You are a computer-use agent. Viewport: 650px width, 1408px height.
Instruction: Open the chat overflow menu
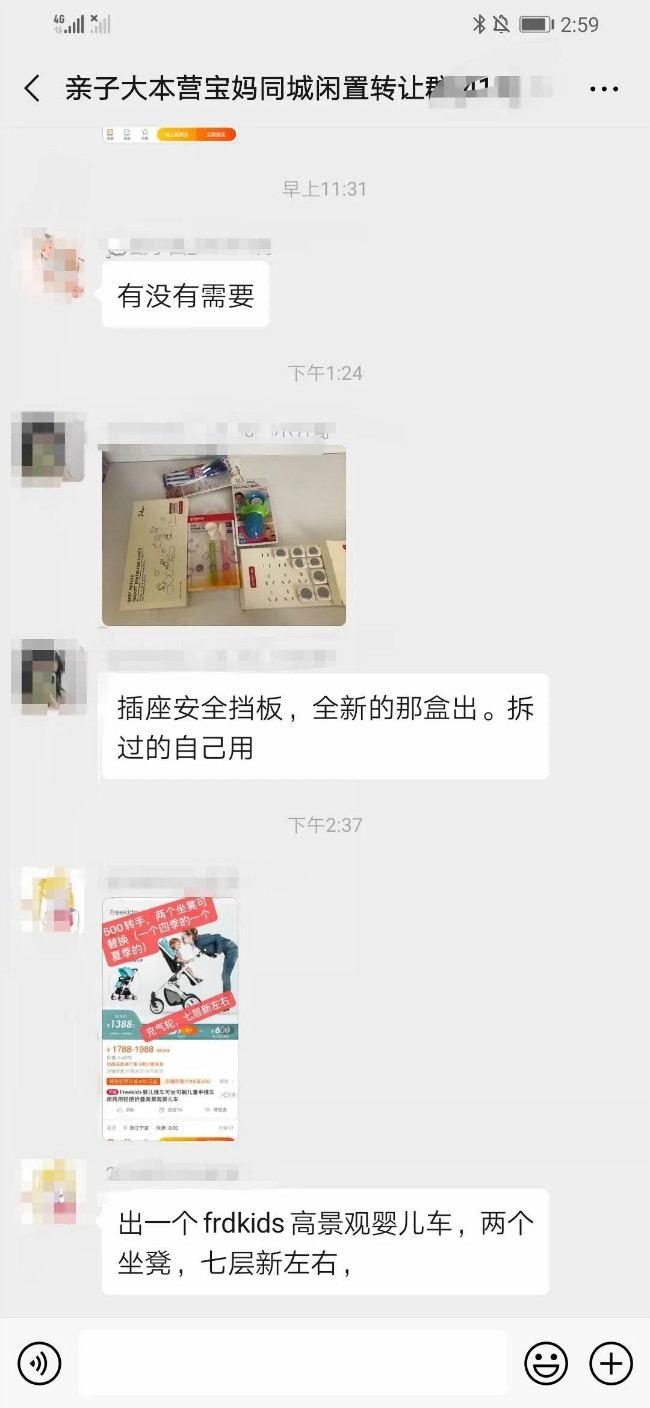[603, 89]
